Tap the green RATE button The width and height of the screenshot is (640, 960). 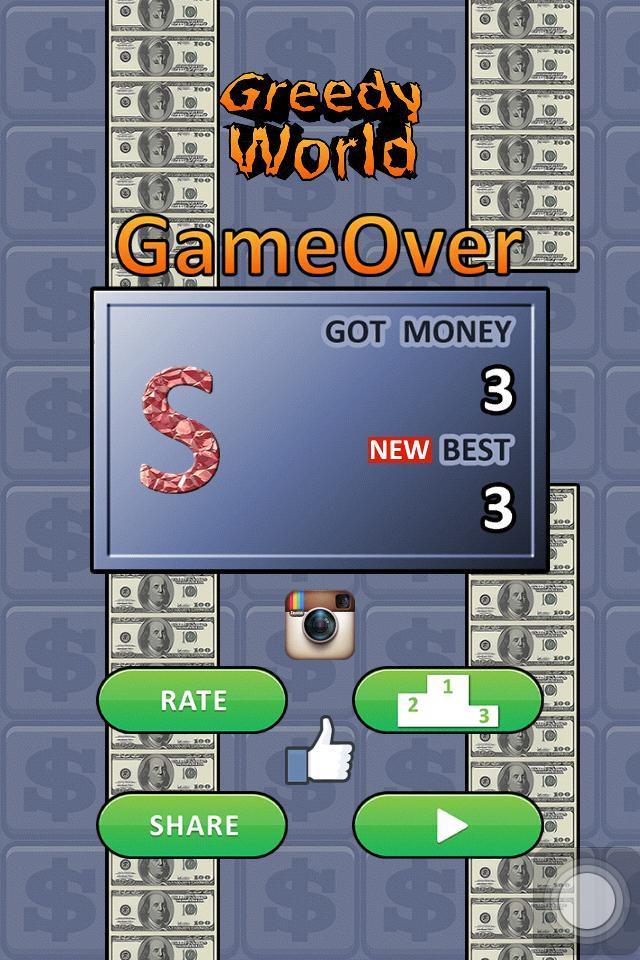click(x=192, y=700)
